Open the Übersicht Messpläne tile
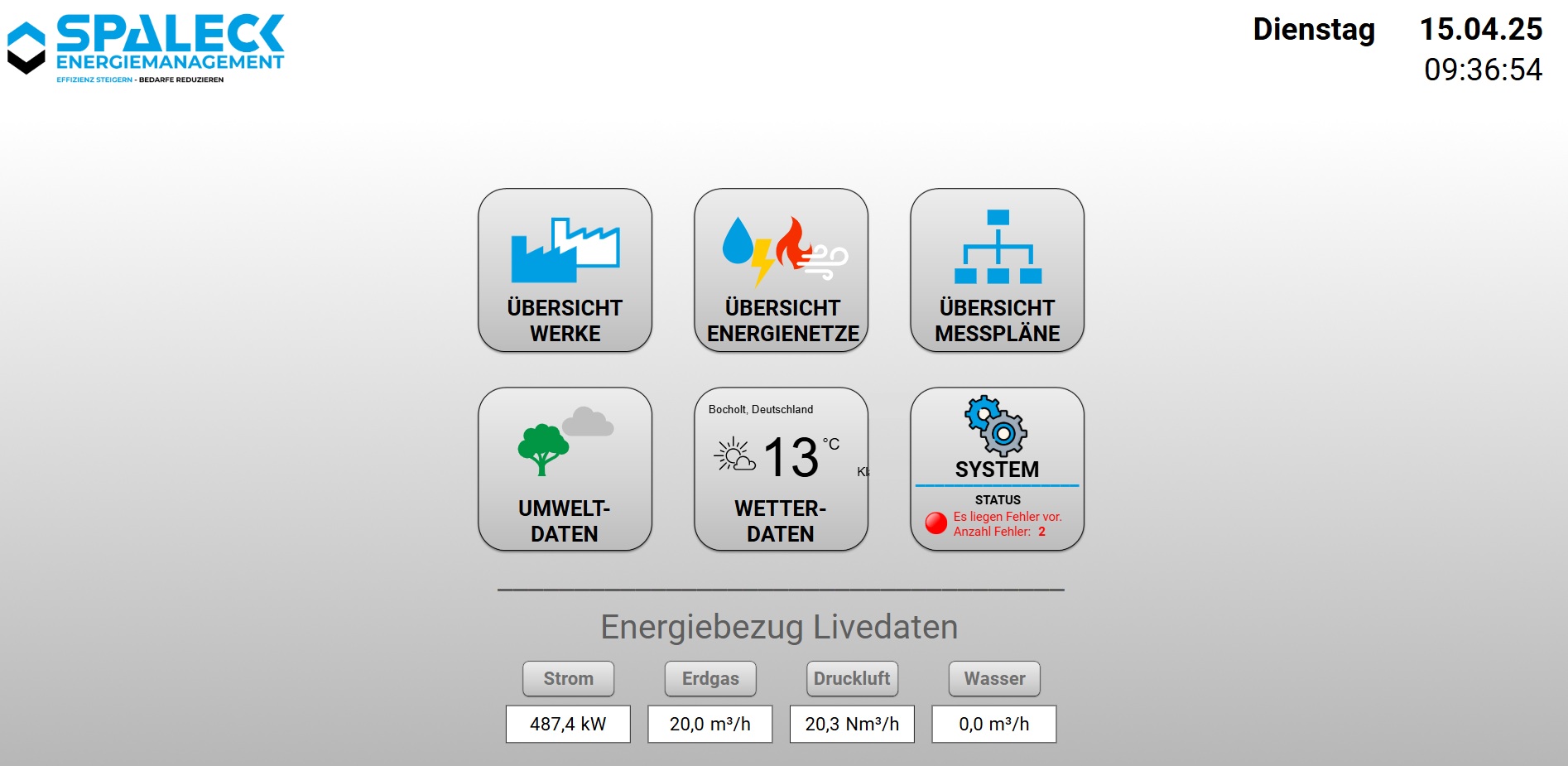Image resolution: width=1568 pixels, height=766 pixels. pos(997,270)
